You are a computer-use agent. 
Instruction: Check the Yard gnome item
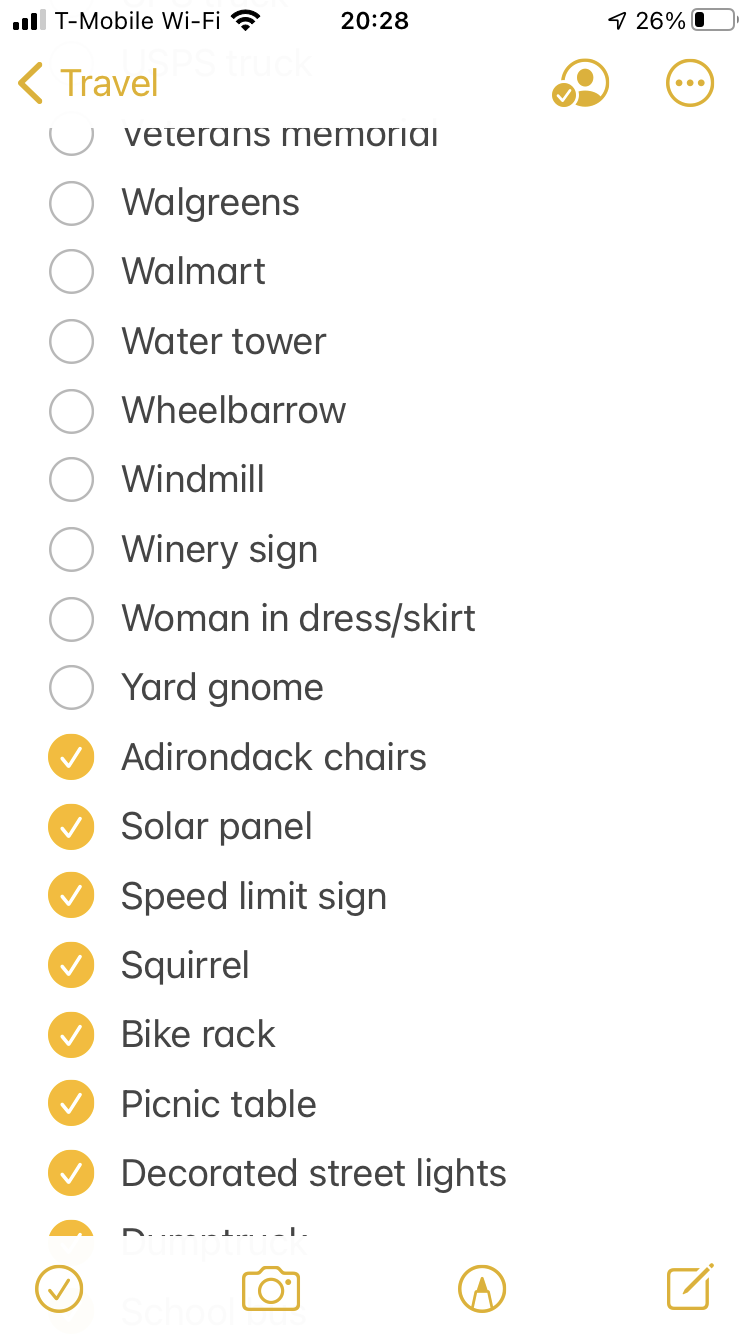pyautogui.click(x=71, y=688)
